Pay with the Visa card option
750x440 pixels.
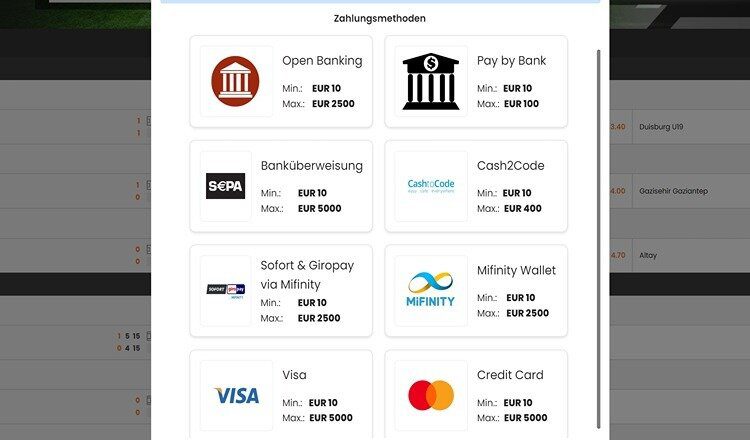pyautogui.click(x=281, y=394)
